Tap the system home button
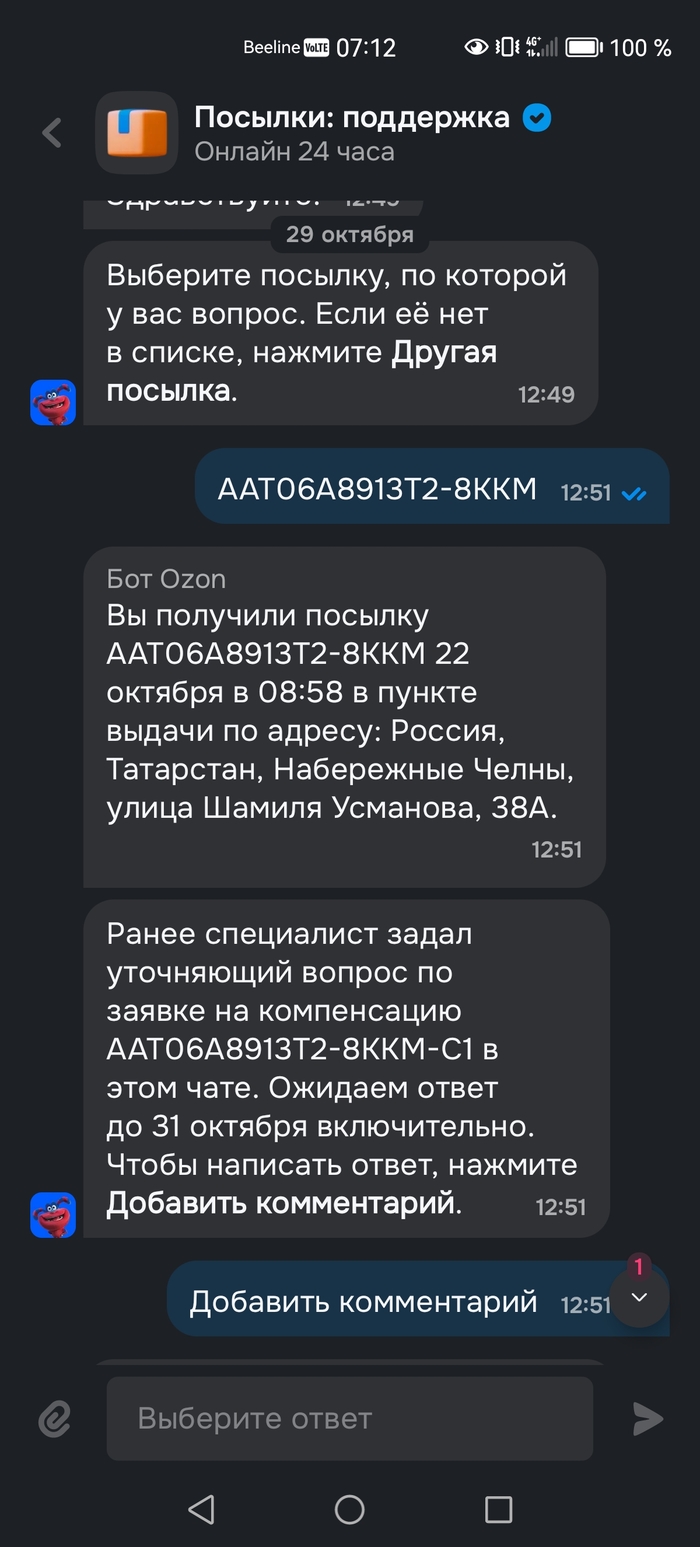The image size is (700, 1547). [x=349, y=1509]
